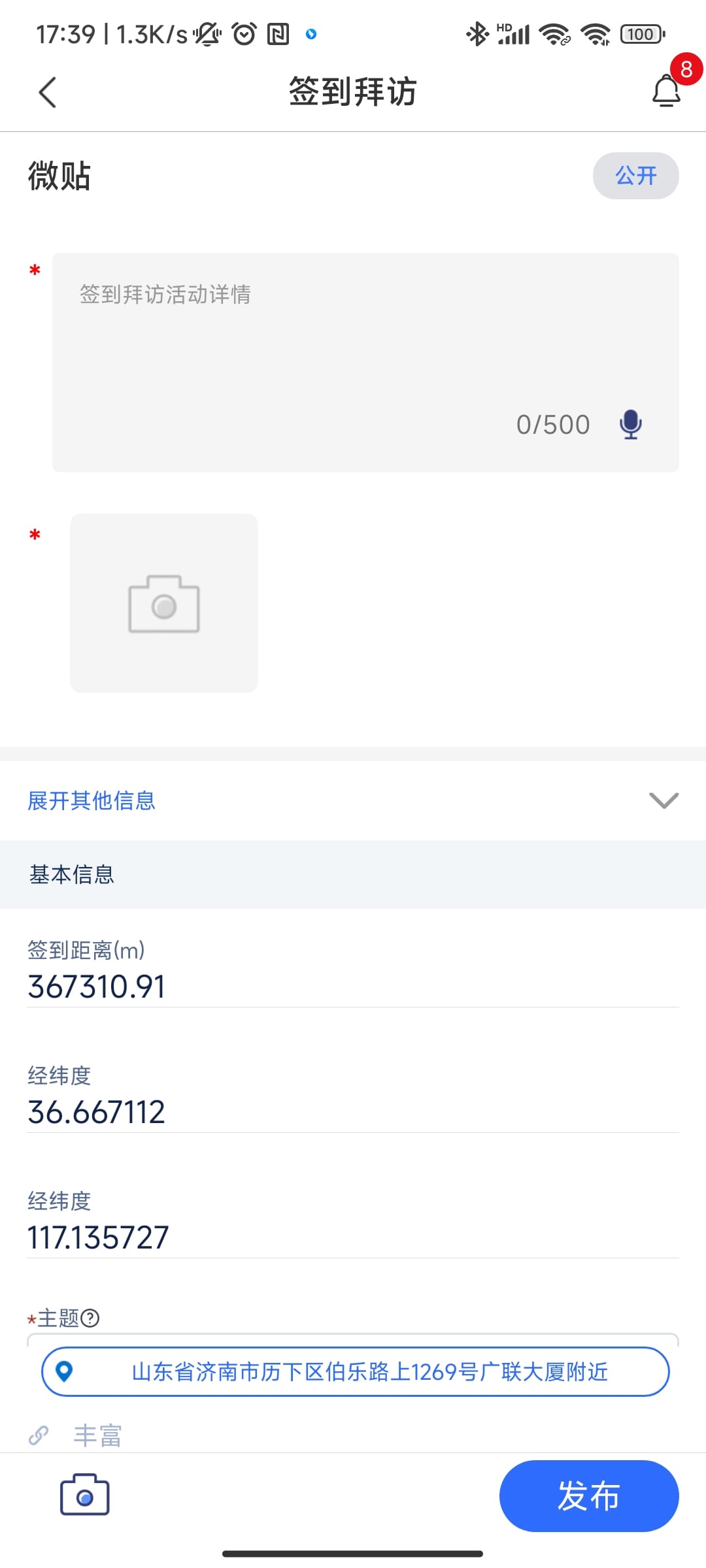706x1568 pixels.
Task: Open the notifications bell
Action: pyautogui.click(x=666, y=91)
